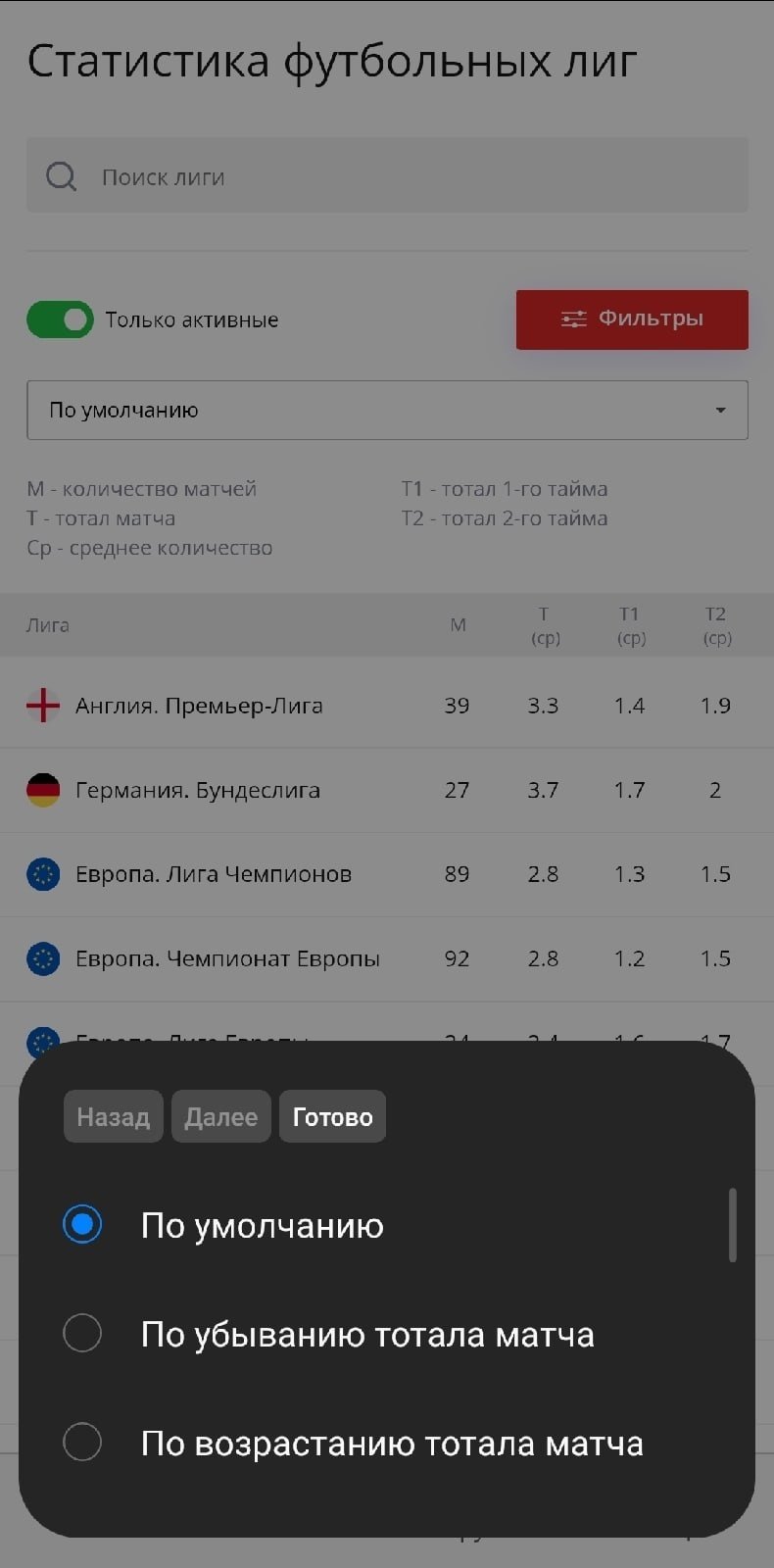
Task: Open Англия. Премьер-Лига row
Action: pos(199,706)
